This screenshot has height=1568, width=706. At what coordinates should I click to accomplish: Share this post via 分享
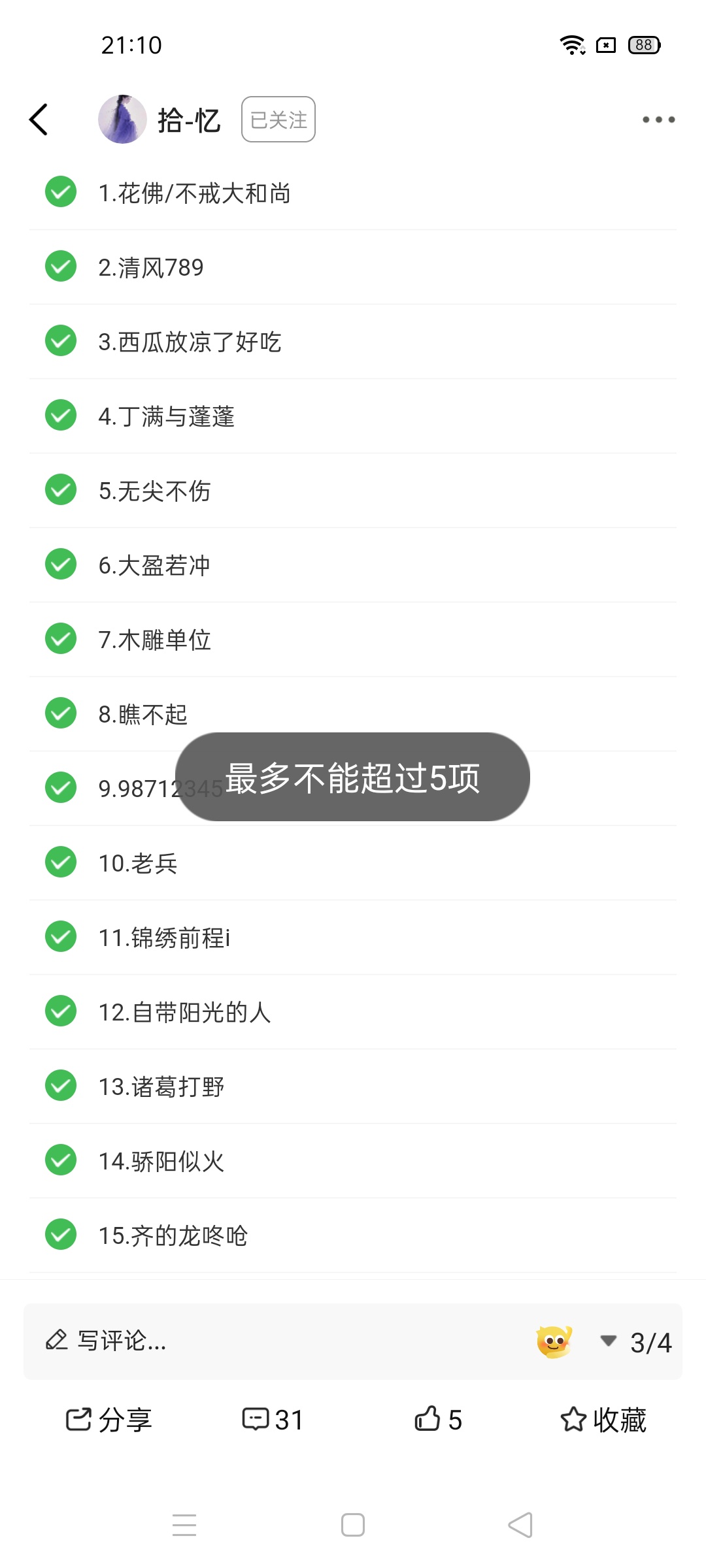[109, 1419]
